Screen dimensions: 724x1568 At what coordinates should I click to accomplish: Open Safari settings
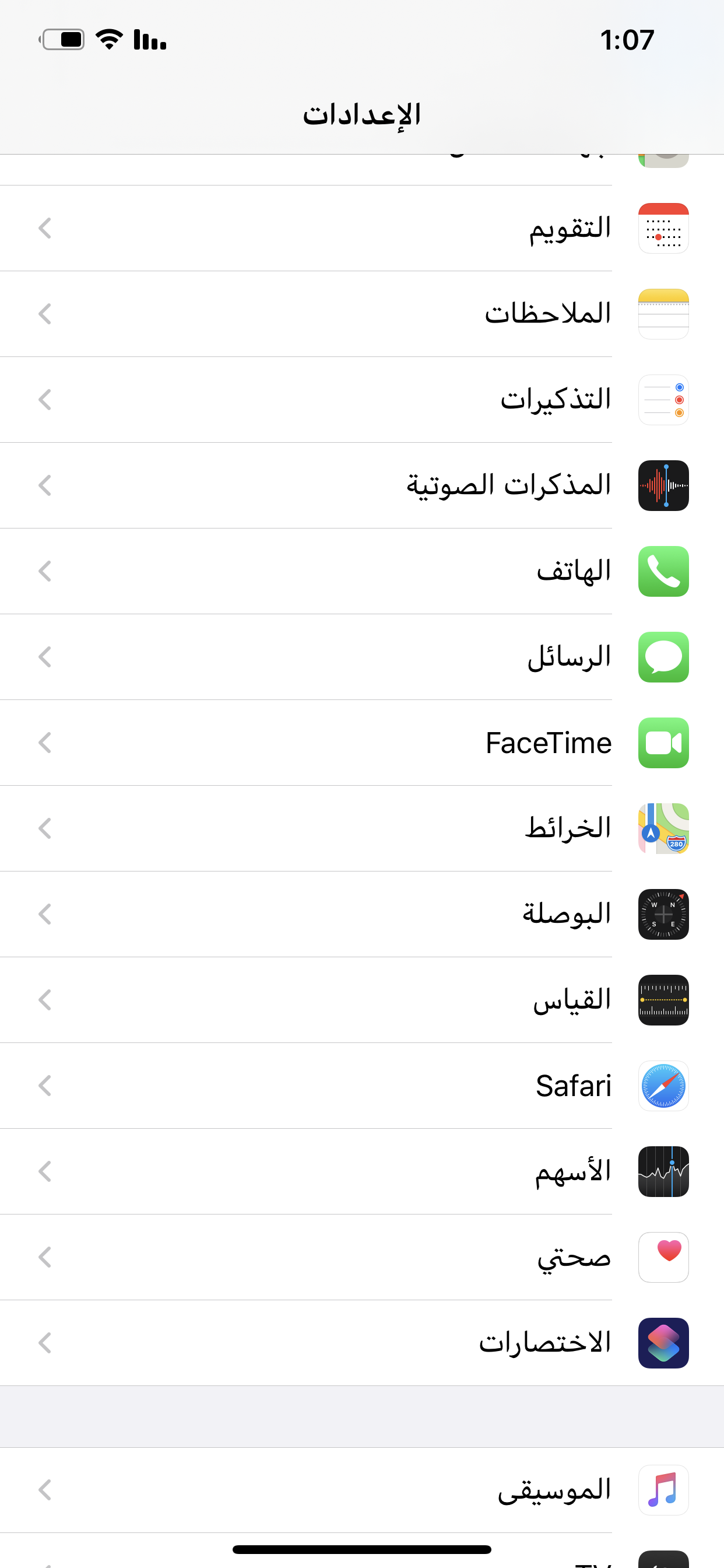[362, 1086]
